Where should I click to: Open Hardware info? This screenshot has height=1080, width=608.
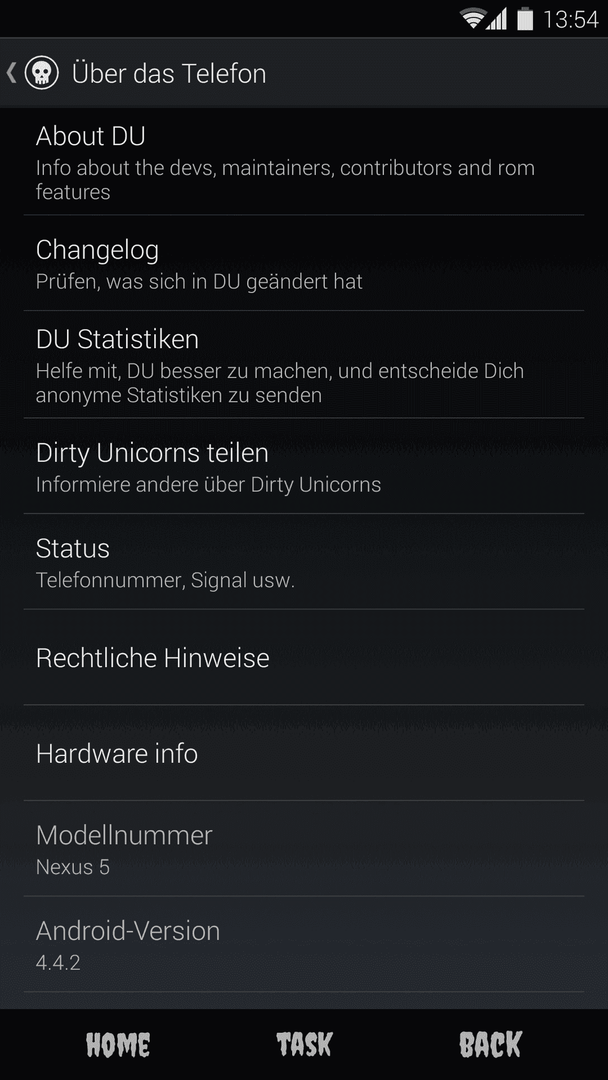coord(304,754)
